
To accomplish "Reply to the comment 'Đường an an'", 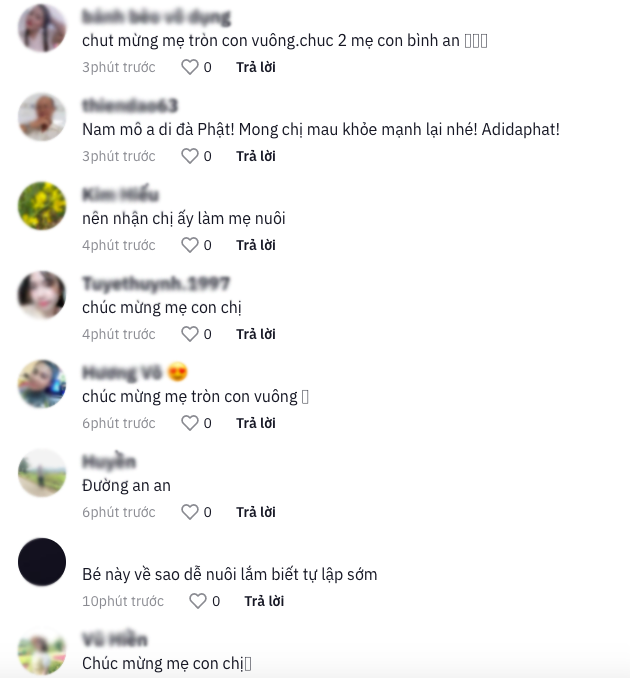I will point(255,512).
